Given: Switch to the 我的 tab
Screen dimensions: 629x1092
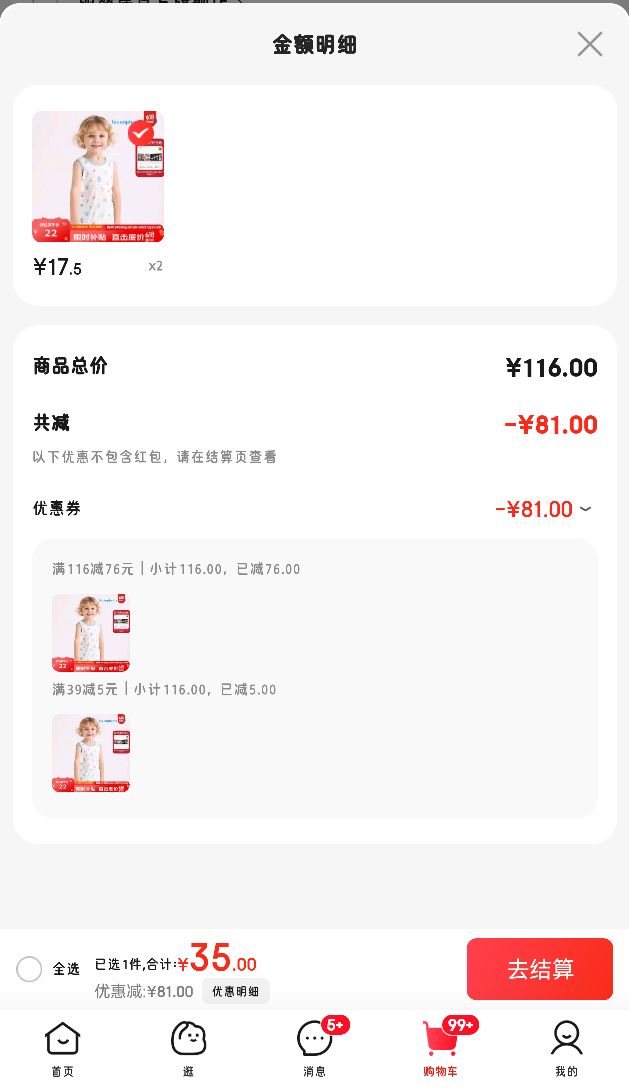Looking at the screenshot, I should (566, 1049).
